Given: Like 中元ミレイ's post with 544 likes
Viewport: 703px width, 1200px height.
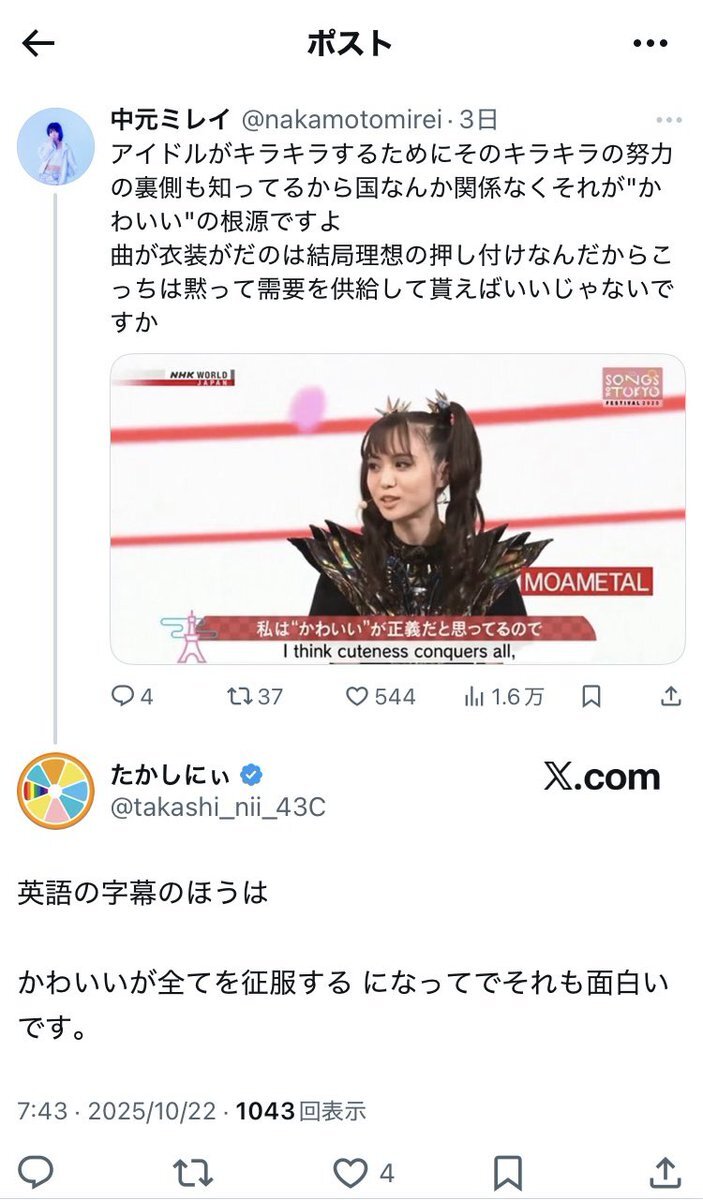Looking at the screenshot, I should (x=381, y=697).
